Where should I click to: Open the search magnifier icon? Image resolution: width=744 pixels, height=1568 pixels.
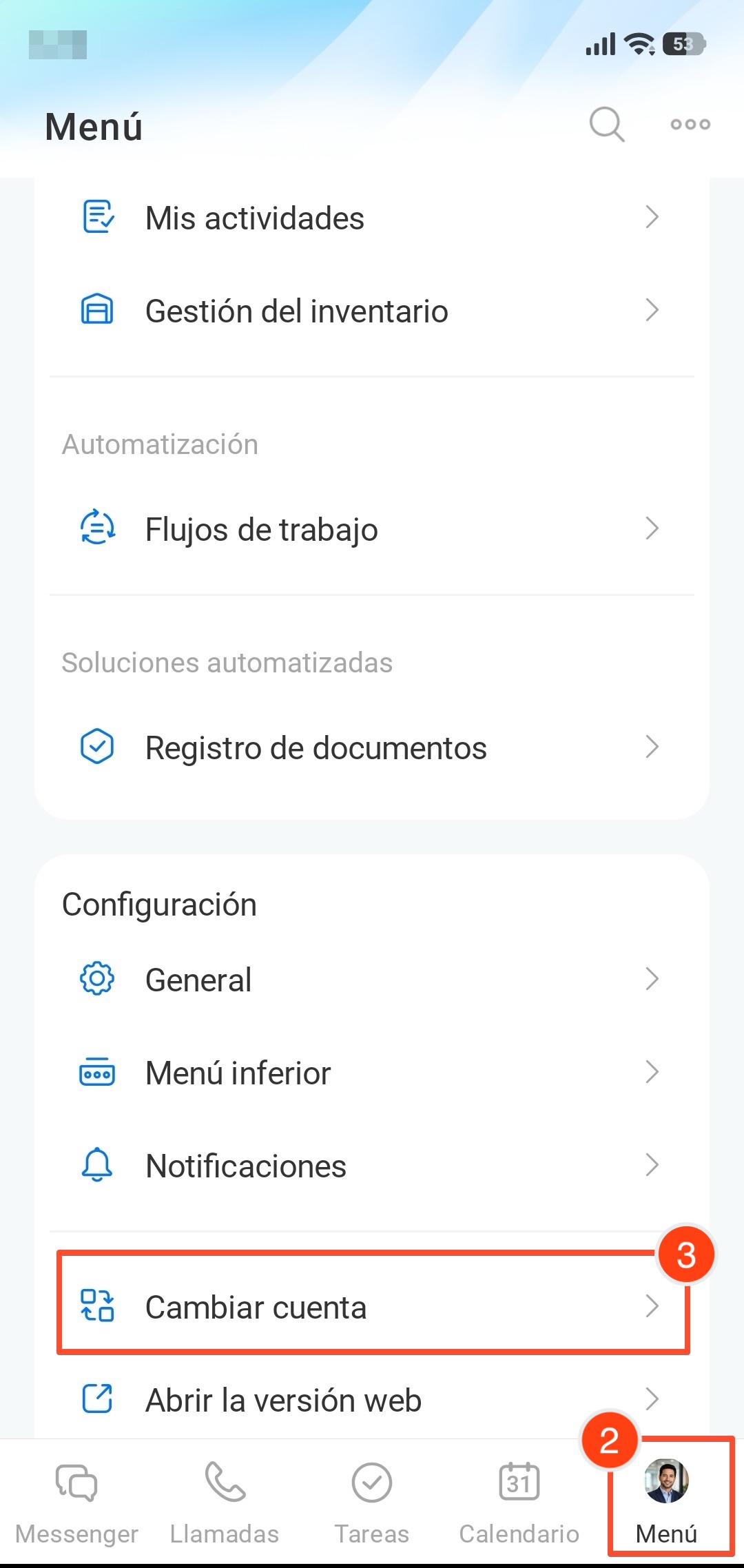pyautogui.click(x=606, y=125)
